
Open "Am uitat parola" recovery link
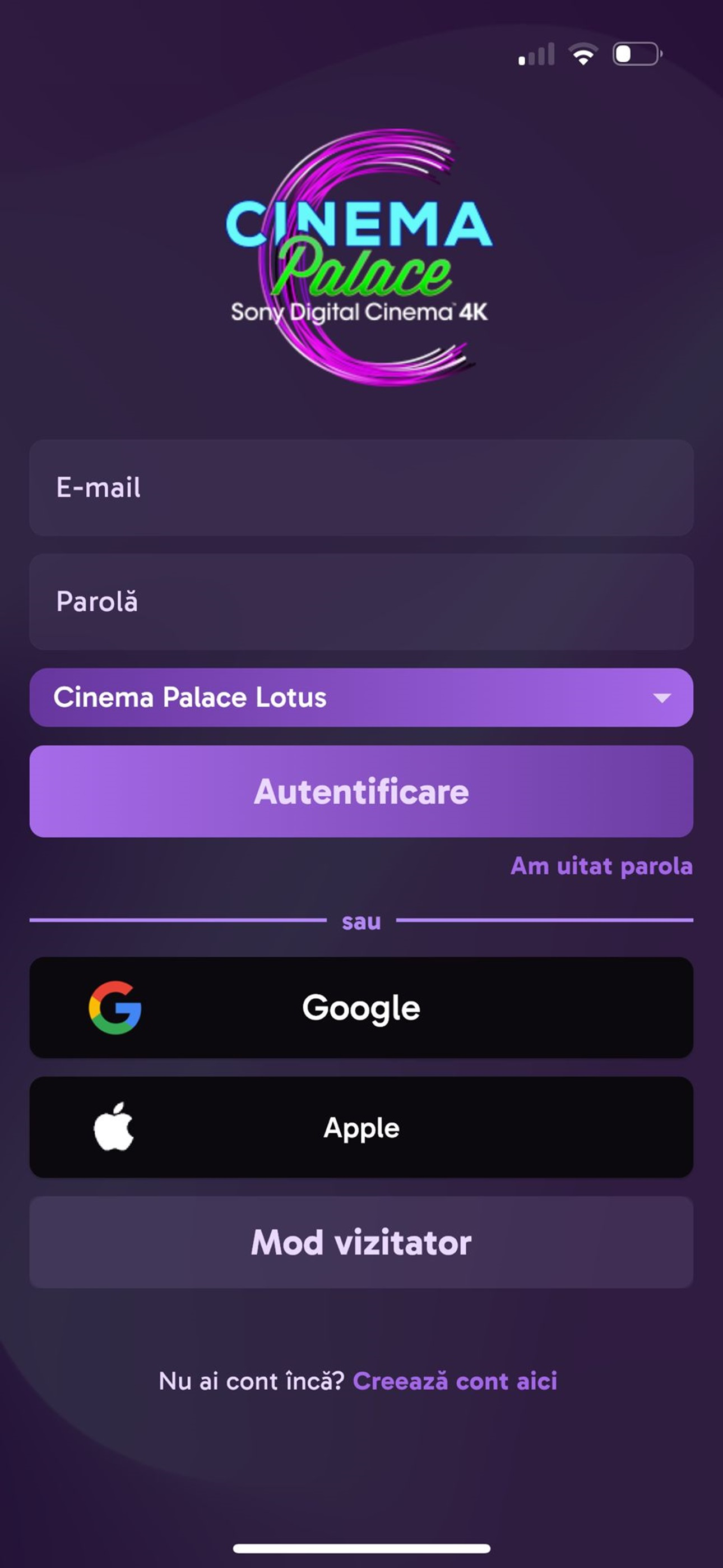point(601,867)
